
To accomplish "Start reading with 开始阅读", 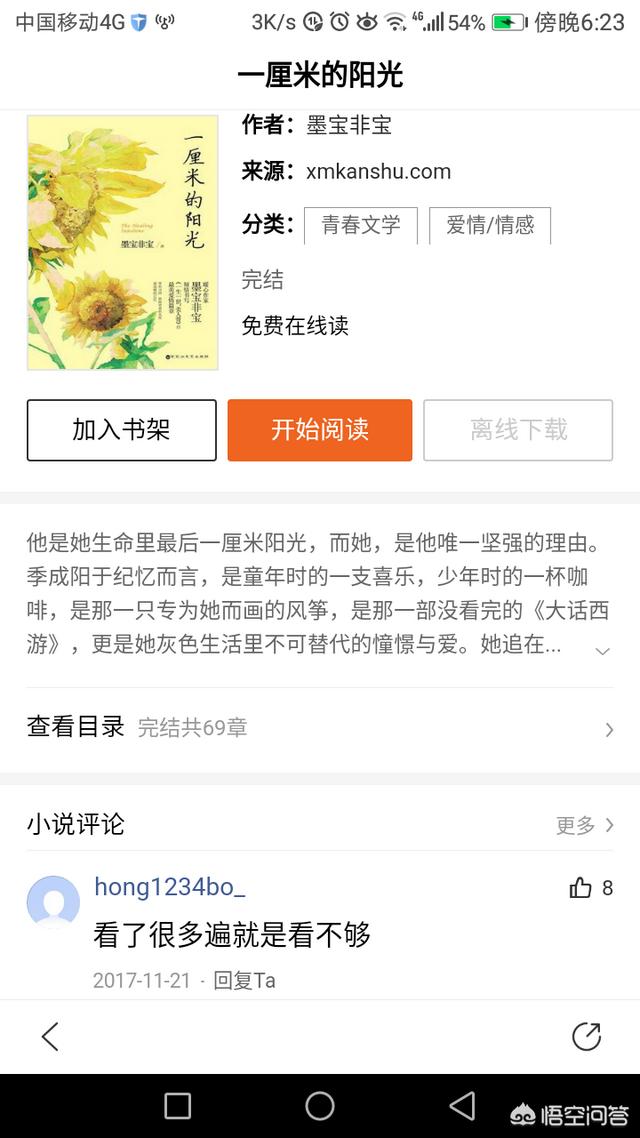I will (319, 430).
